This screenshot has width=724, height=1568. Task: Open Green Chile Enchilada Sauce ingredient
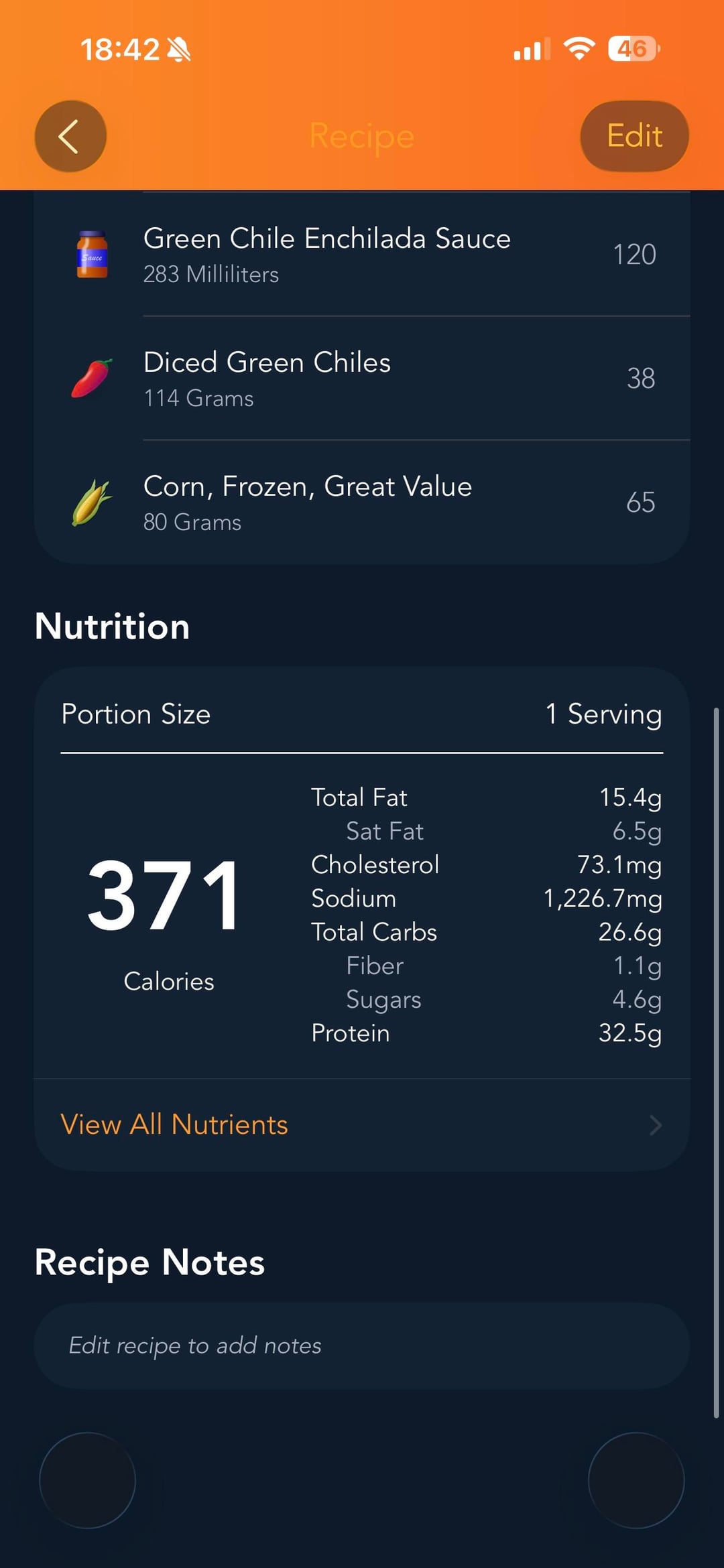pos(362,255)
